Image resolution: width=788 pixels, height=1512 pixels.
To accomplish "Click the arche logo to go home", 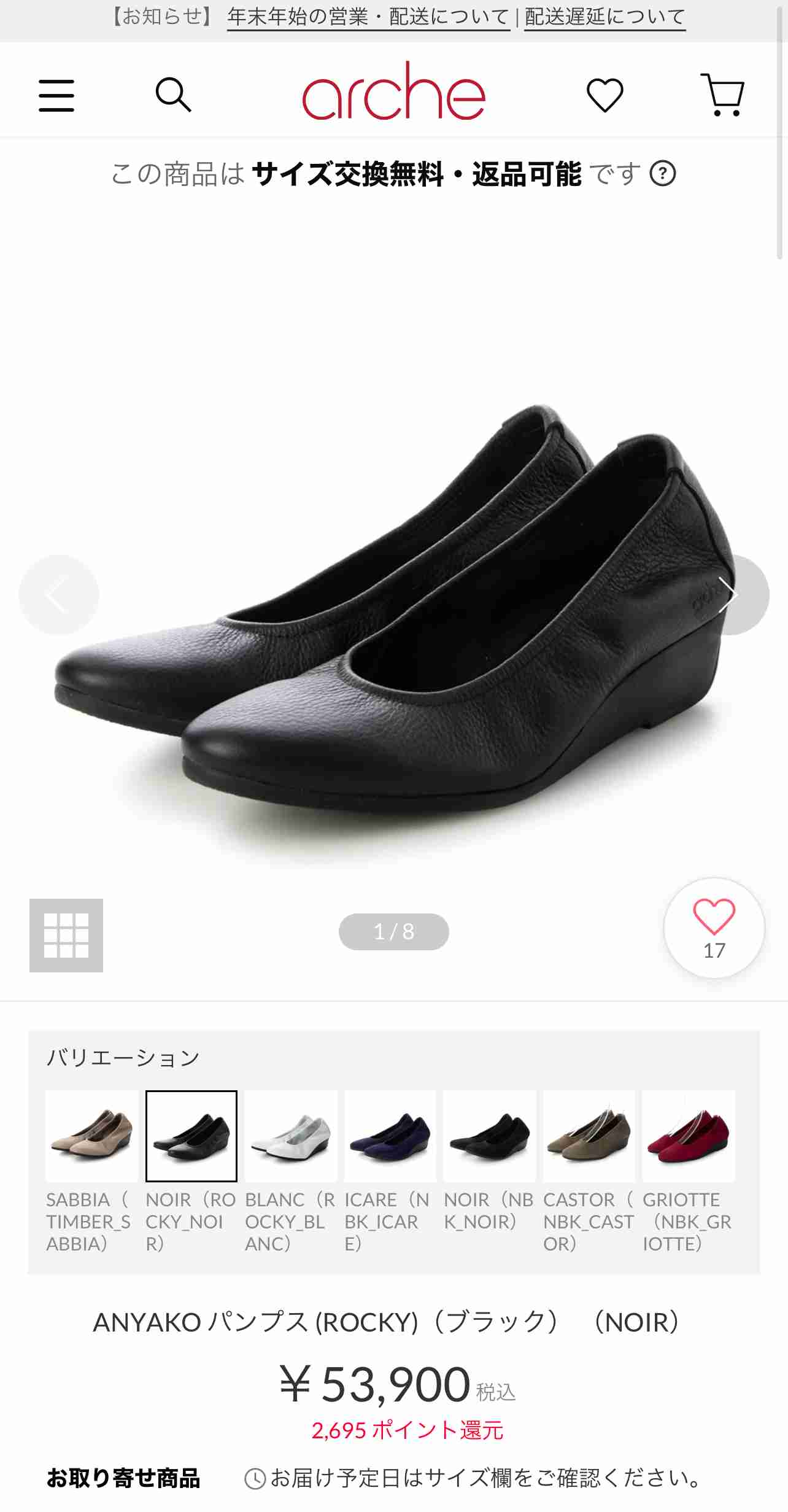I will (x=394, y=97).
